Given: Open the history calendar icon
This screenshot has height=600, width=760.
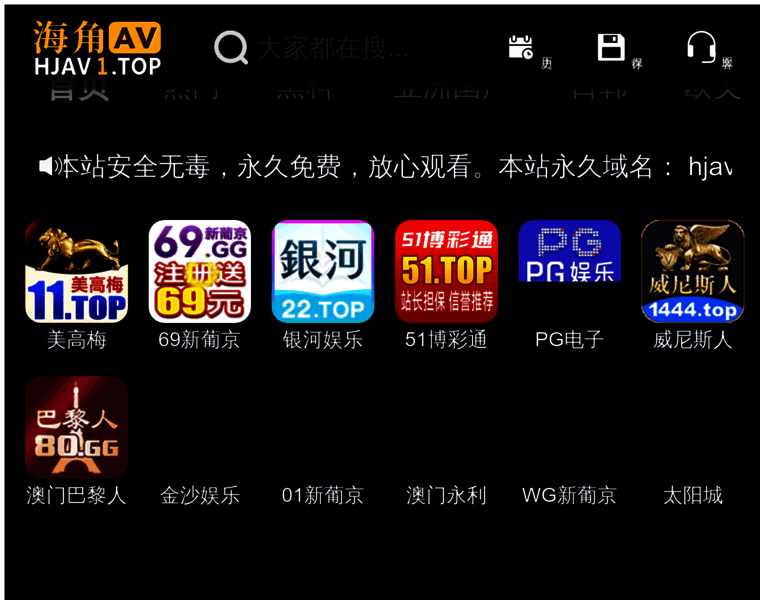Looking at the screenshot, I should tap(522, 48).
